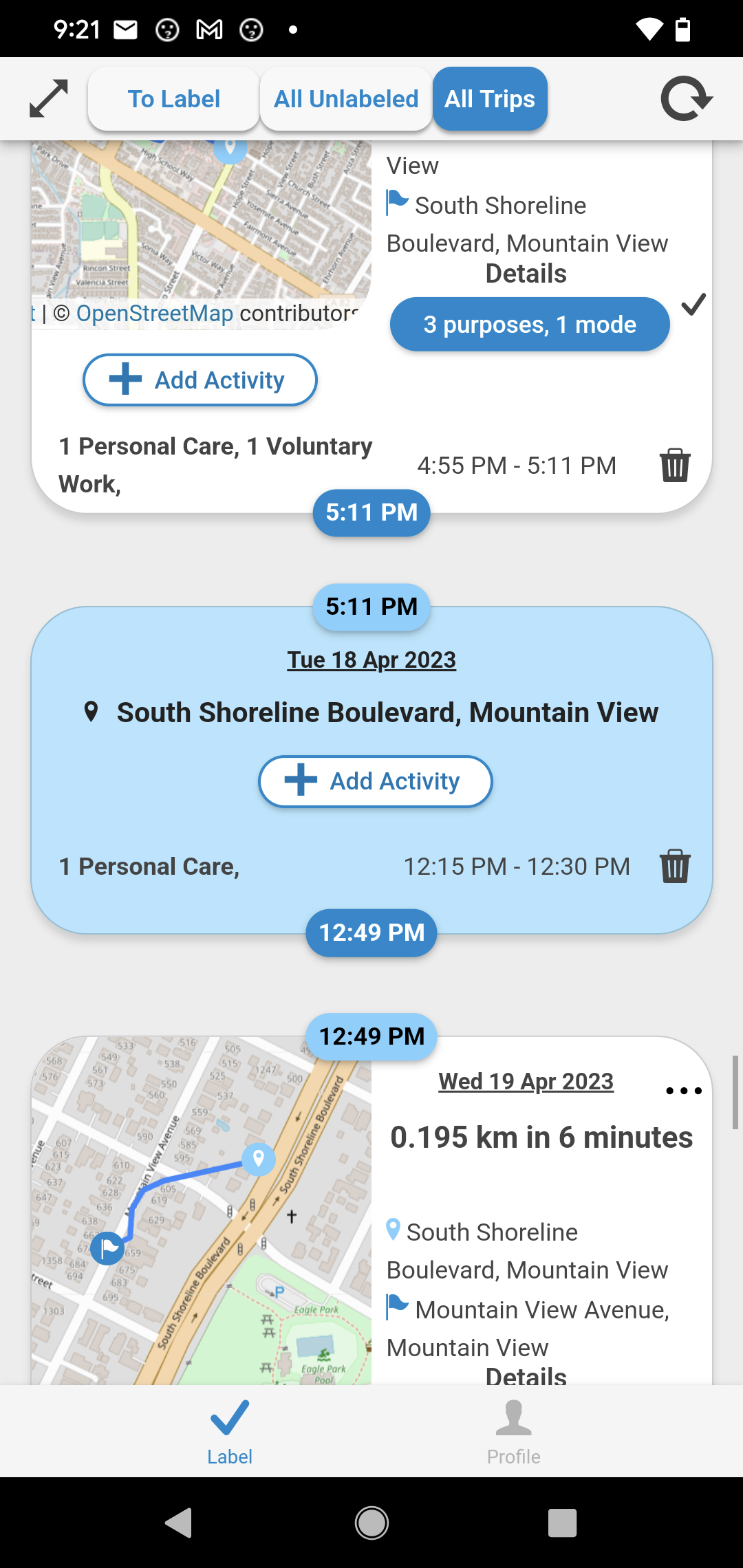Go back with the system back button

pyautogui.click(x=179, y=1523)
